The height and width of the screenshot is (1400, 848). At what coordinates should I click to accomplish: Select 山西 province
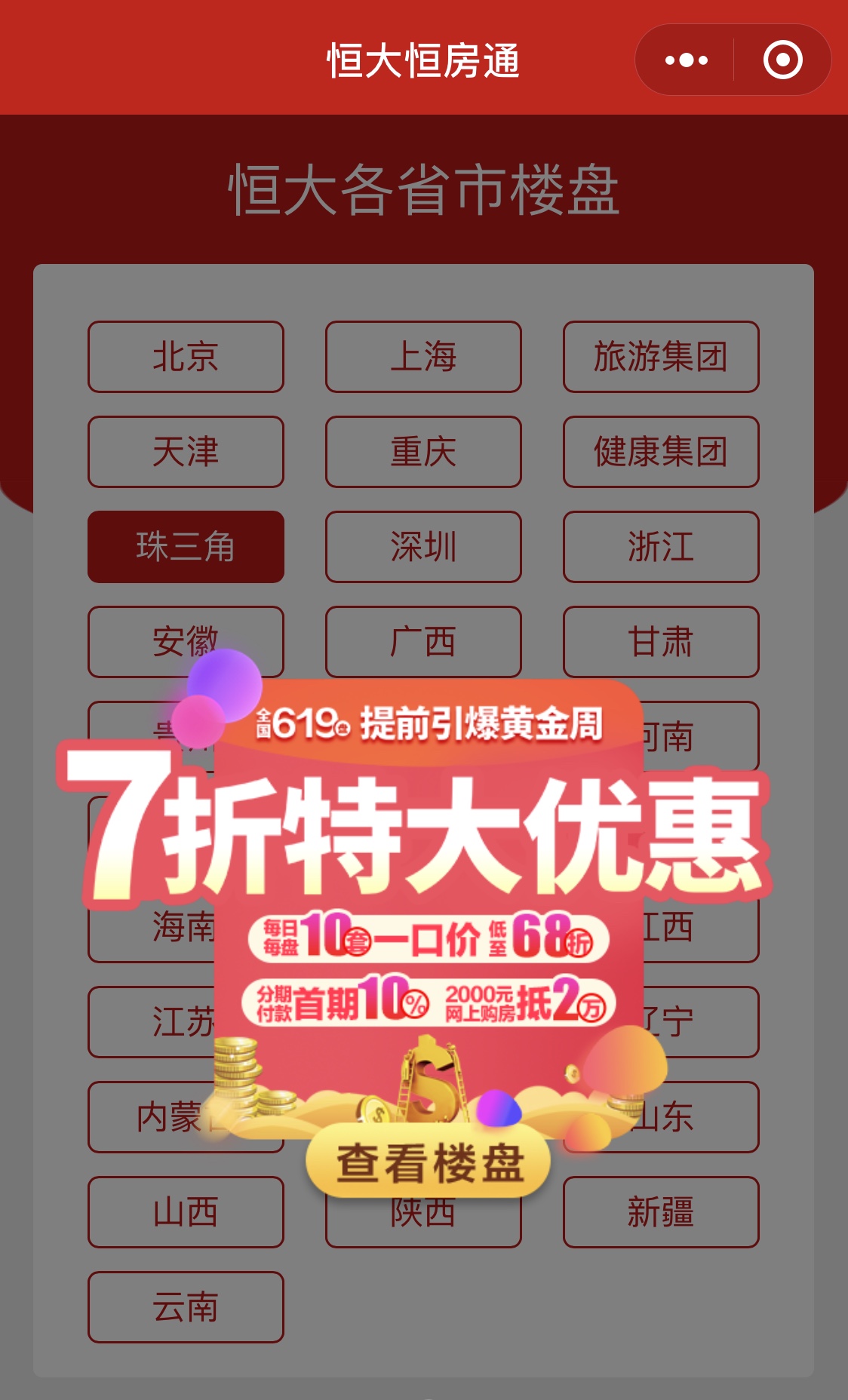(186, 1212)
